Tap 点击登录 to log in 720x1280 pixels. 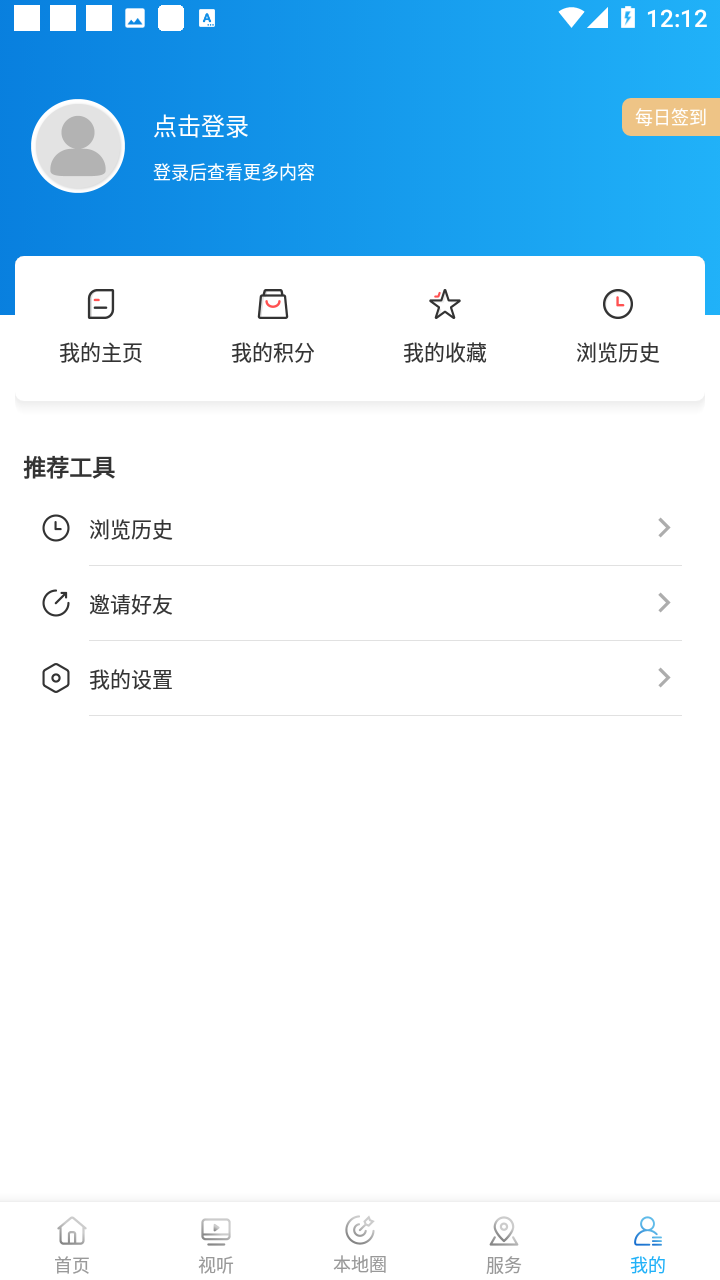[x=201, y=127]
